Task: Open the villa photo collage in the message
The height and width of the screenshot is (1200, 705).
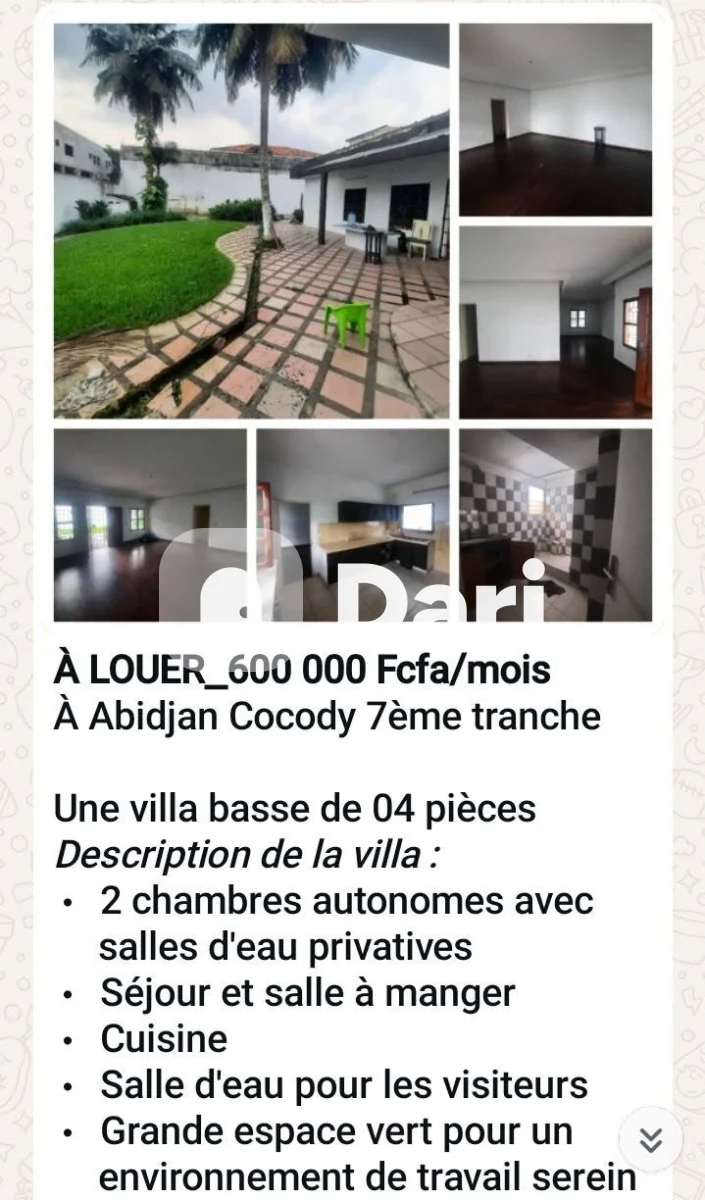Action: tap(352, 322)
